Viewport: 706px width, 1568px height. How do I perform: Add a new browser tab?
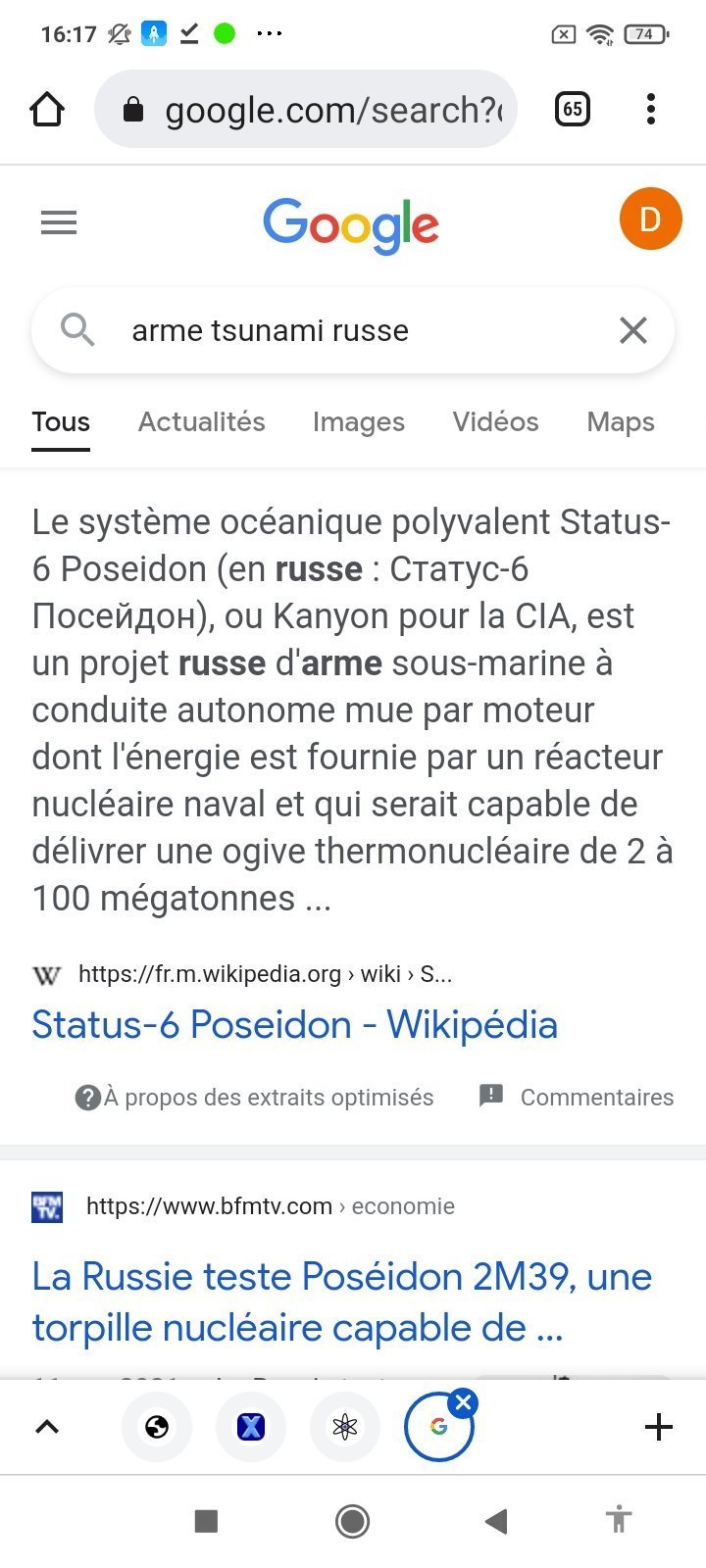click(x=658, y=1427)
